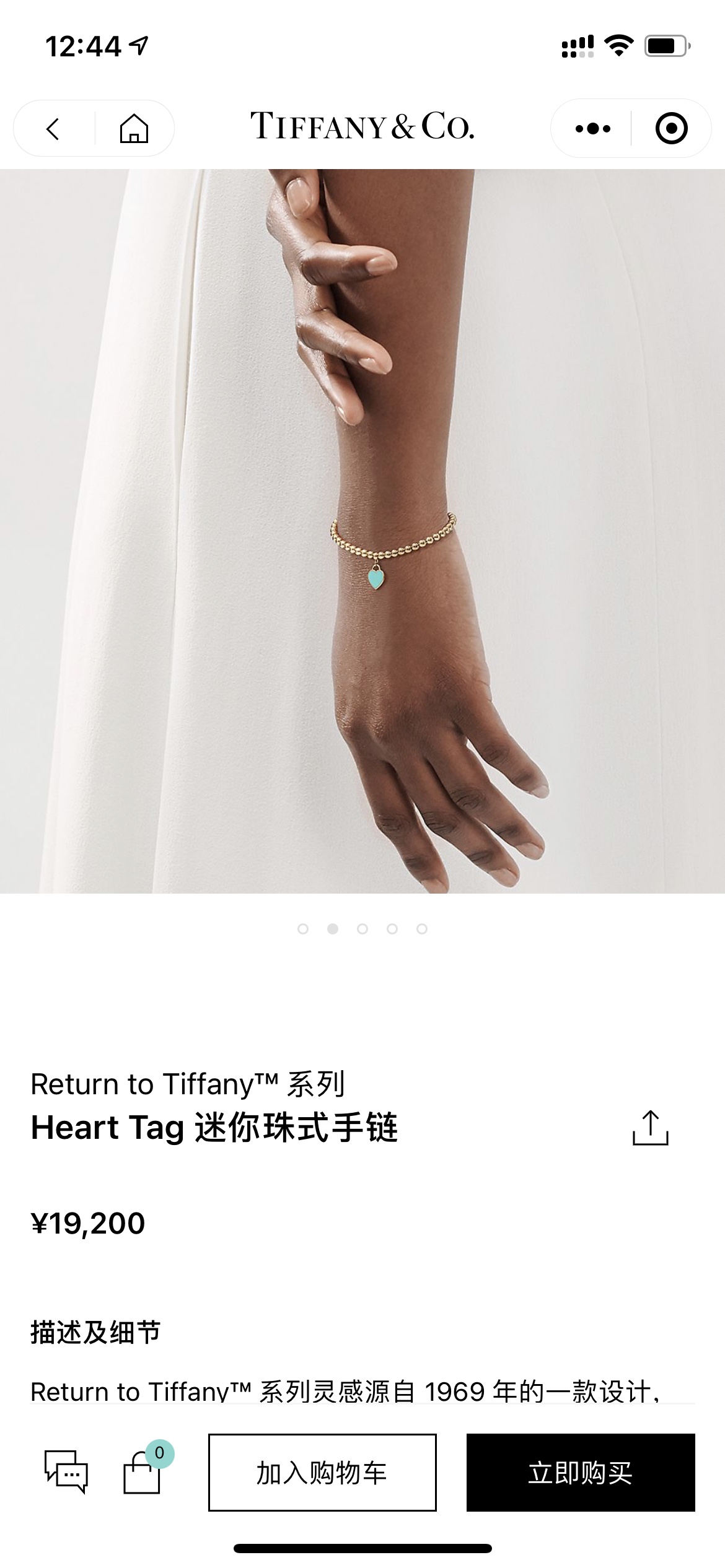The width and height of the screenshot is (725, 1568).
Task: Close the mini program with the circle button
Action: [671, 129]
